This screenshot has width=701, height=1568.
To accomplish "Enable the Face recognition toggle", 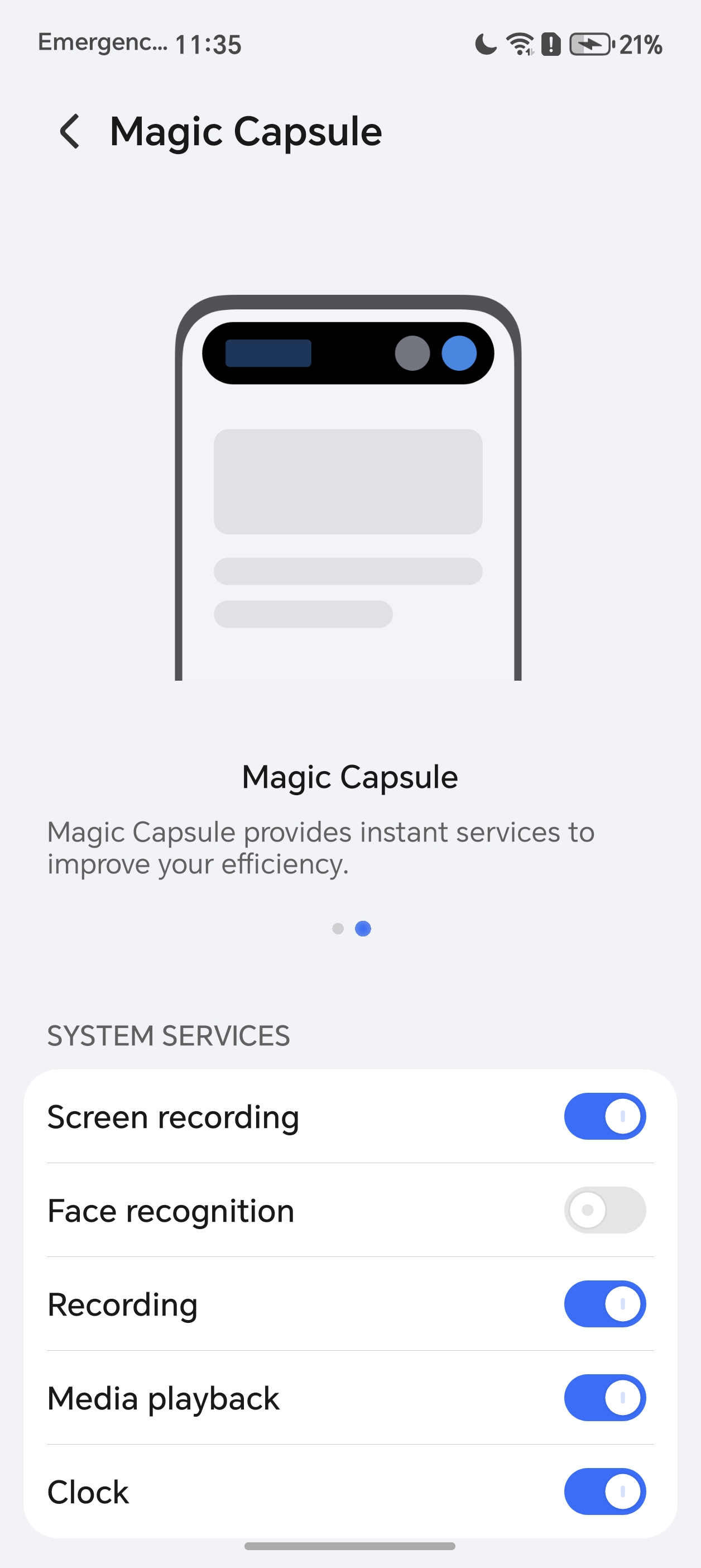I will click(x=604, y=1210).
